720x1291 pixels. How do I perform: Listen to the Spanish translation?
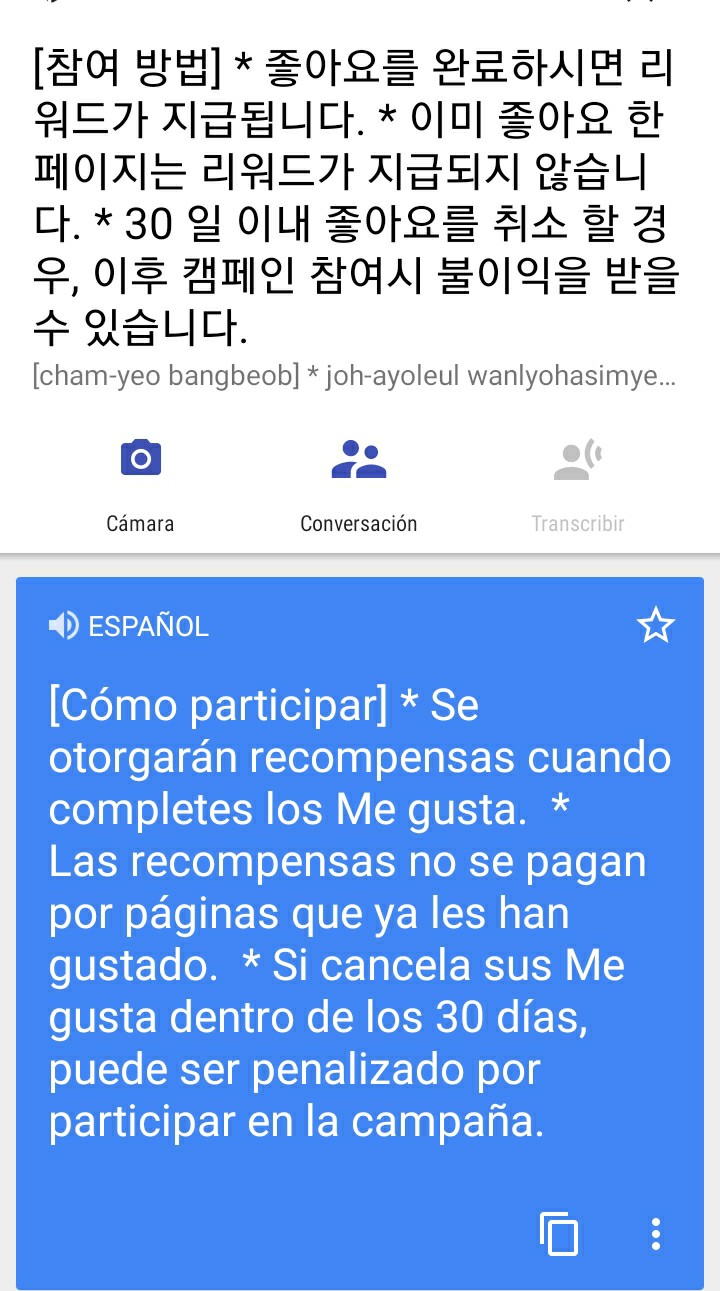pyautogui.click(x=64, y=627)
